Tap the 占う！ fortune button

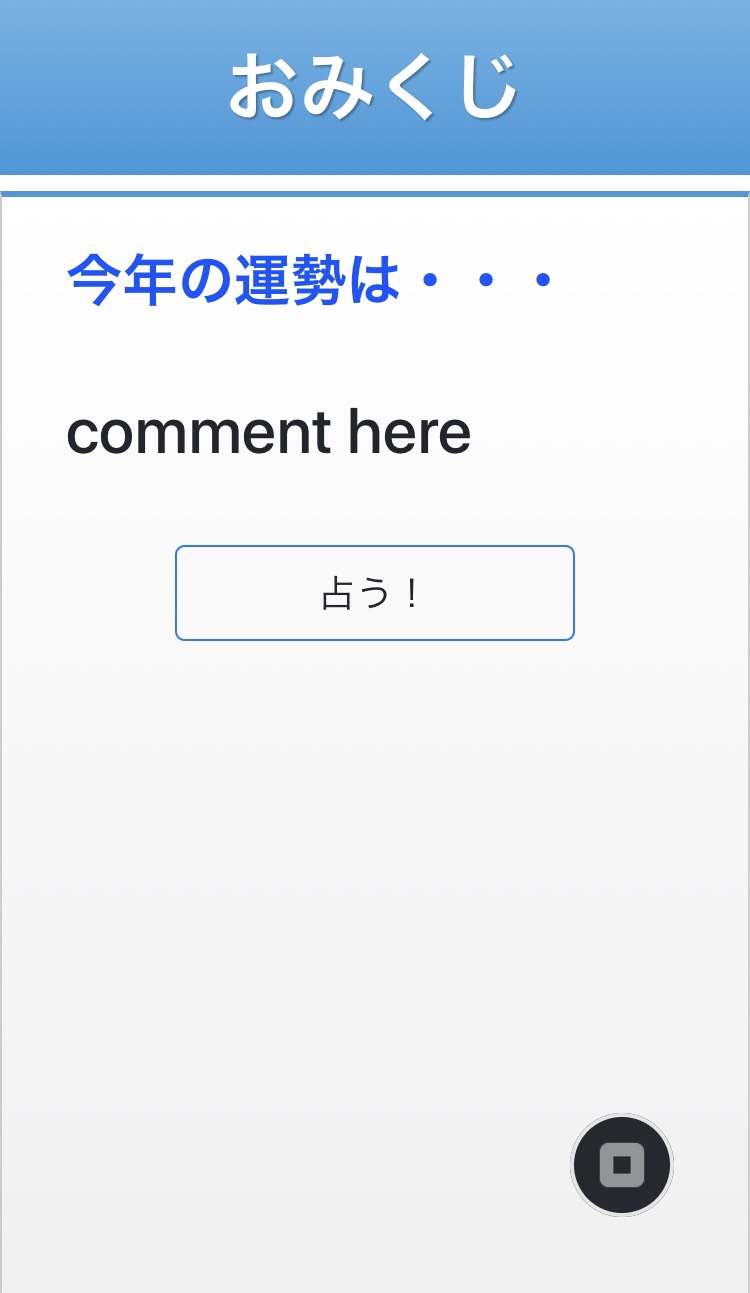374,592
